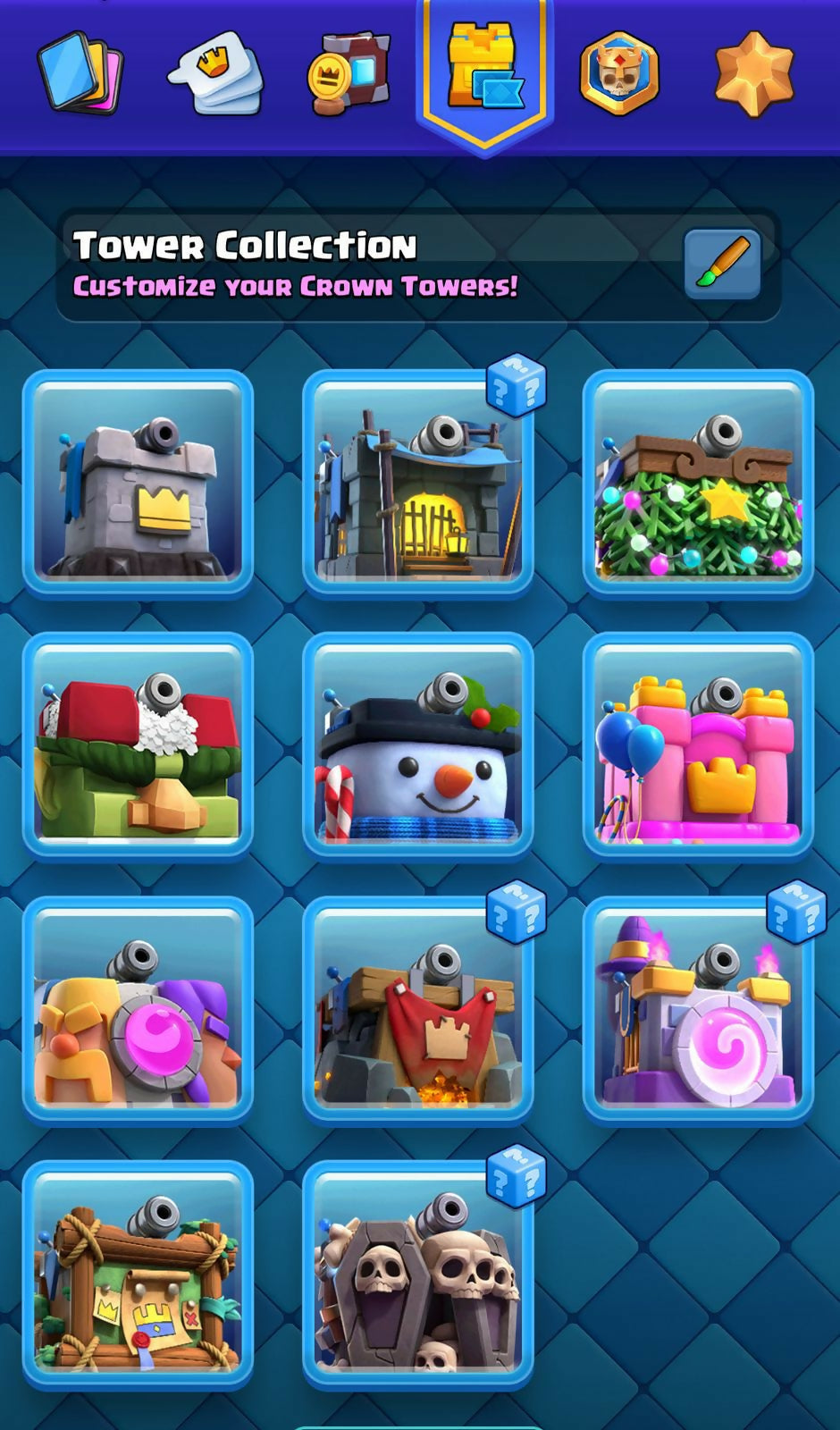This screenshot has height=1430, width=840.
Task: Switch to the emotes tab
Action: [215, 73]
